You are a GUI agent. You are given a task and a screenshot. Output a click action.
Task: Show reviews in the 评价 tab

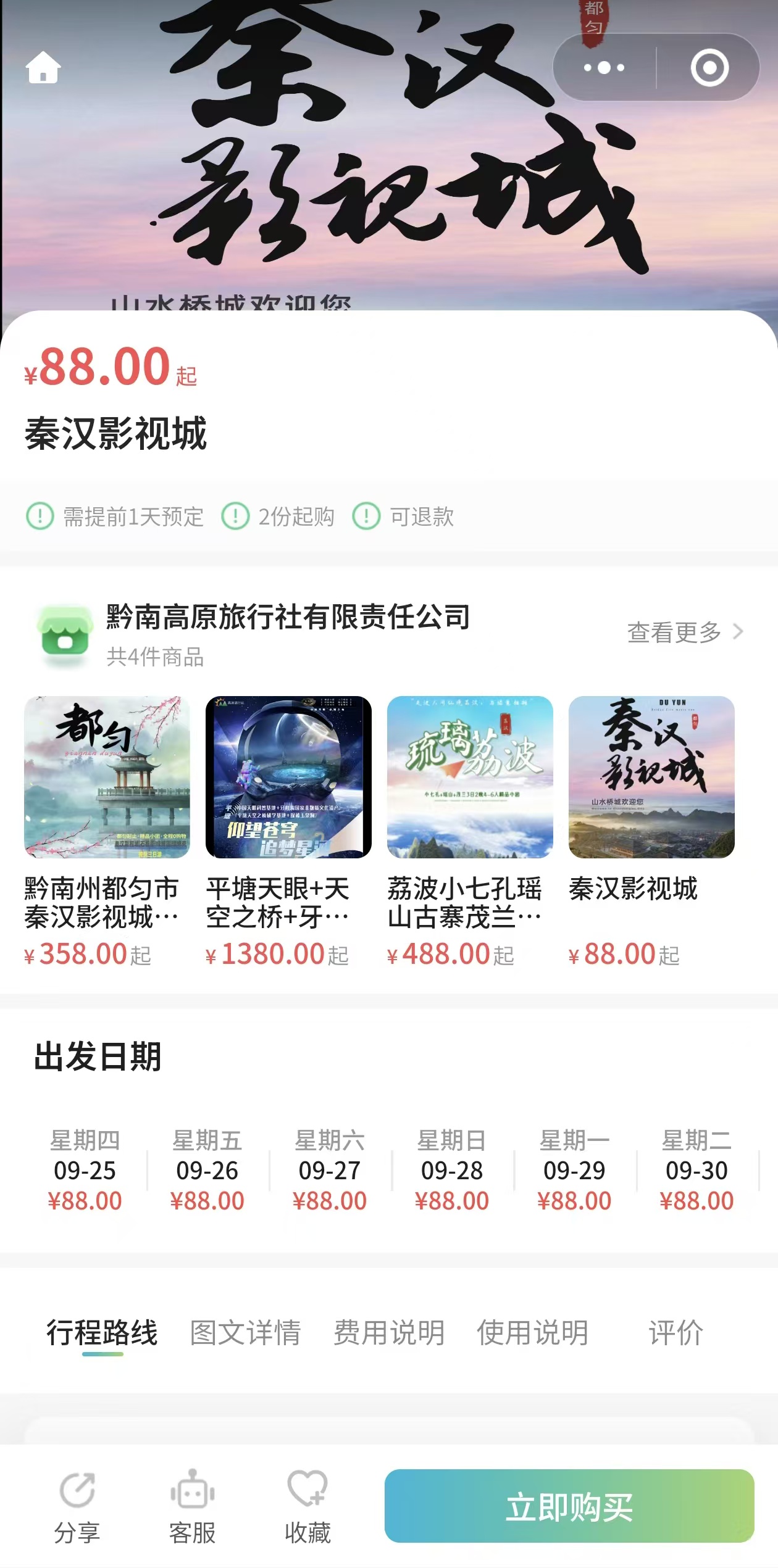(676, 1332)
